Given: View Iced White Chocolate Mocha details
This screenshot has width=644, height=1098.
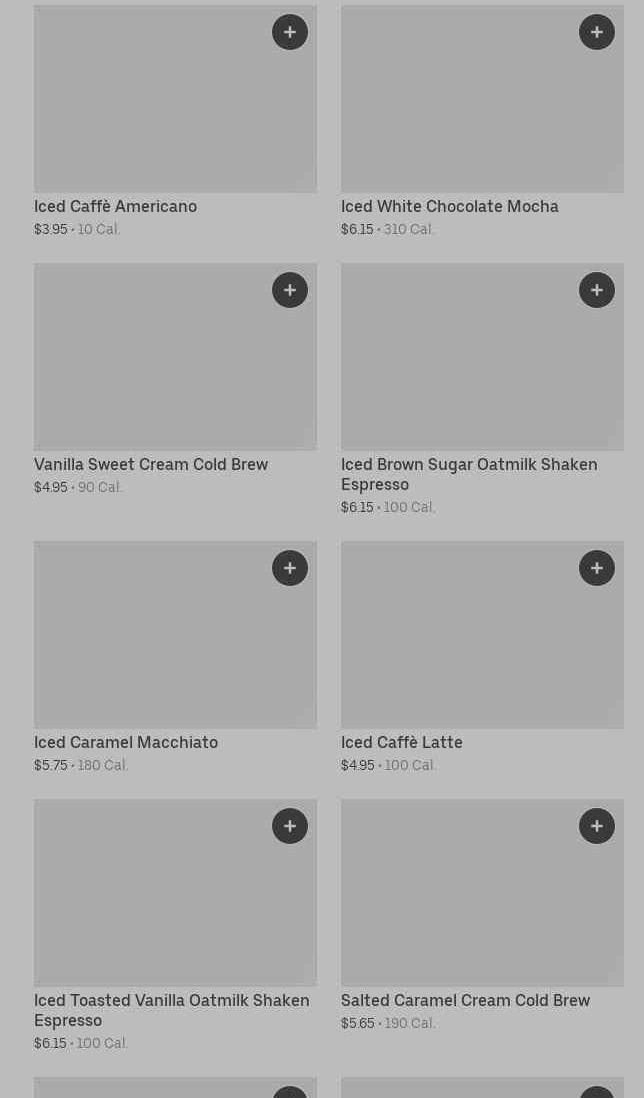Looking at the screenshot, I should coord(482,122).
